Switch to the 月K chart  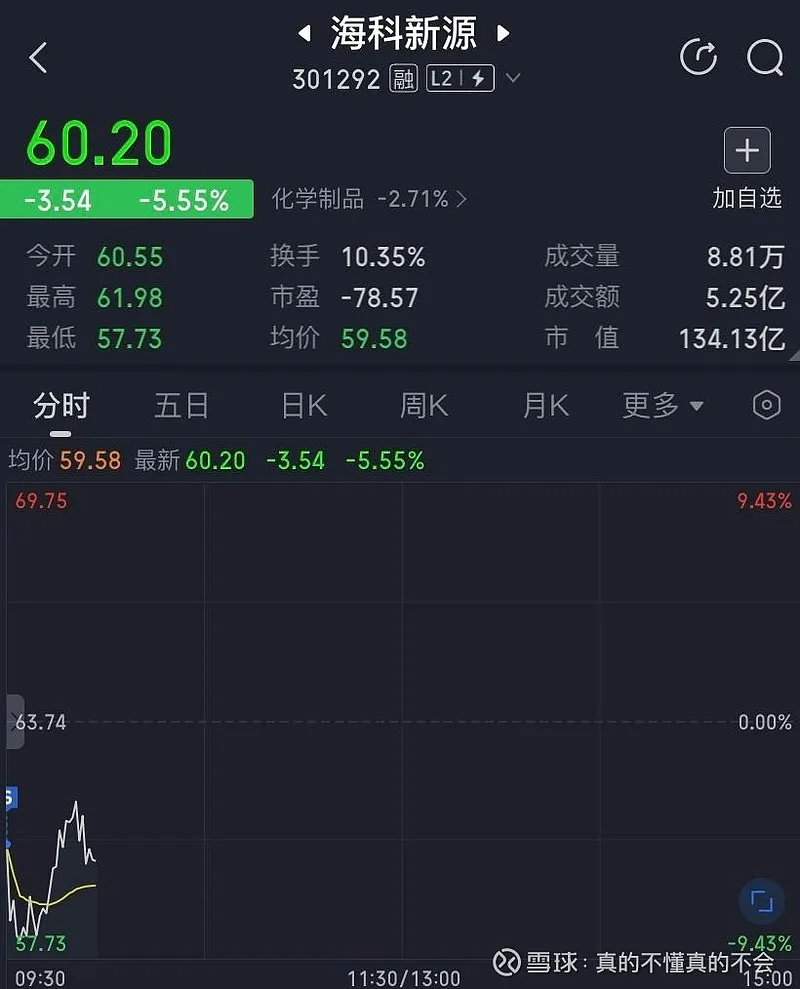(x=545, y=406)
